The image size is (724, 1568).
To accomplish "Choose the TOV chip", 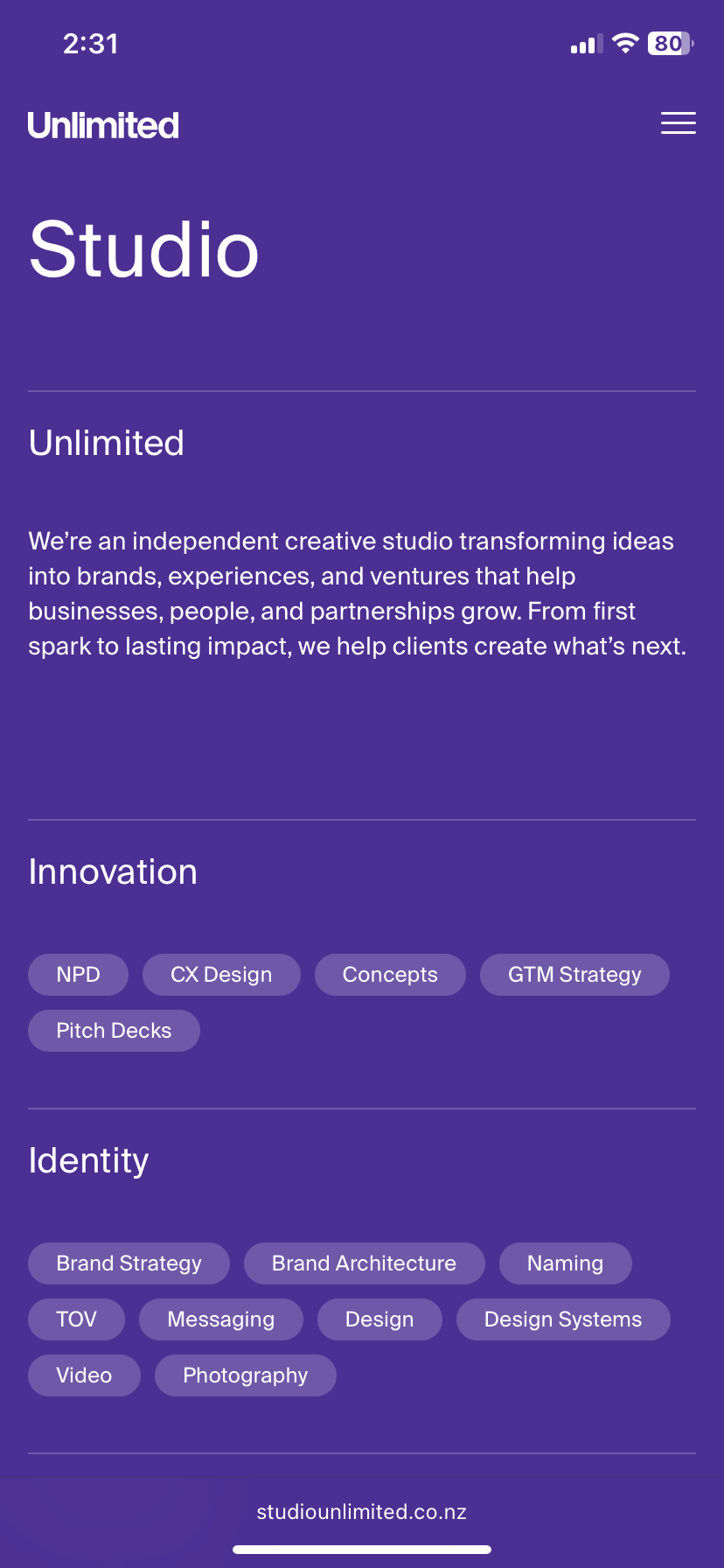I will coord(76,1319).
